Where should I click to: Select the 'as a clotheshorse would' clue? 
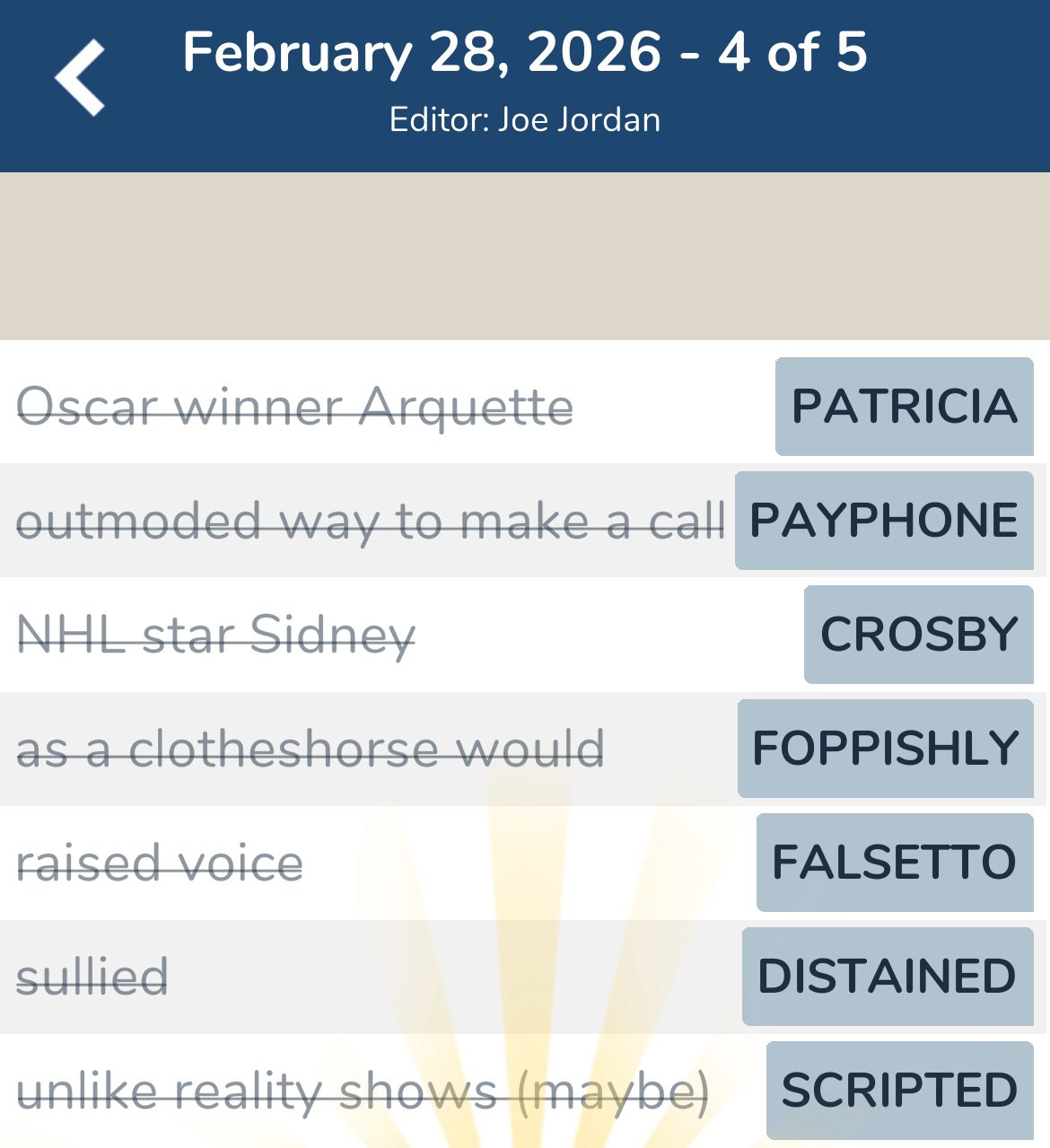point(311,749)
